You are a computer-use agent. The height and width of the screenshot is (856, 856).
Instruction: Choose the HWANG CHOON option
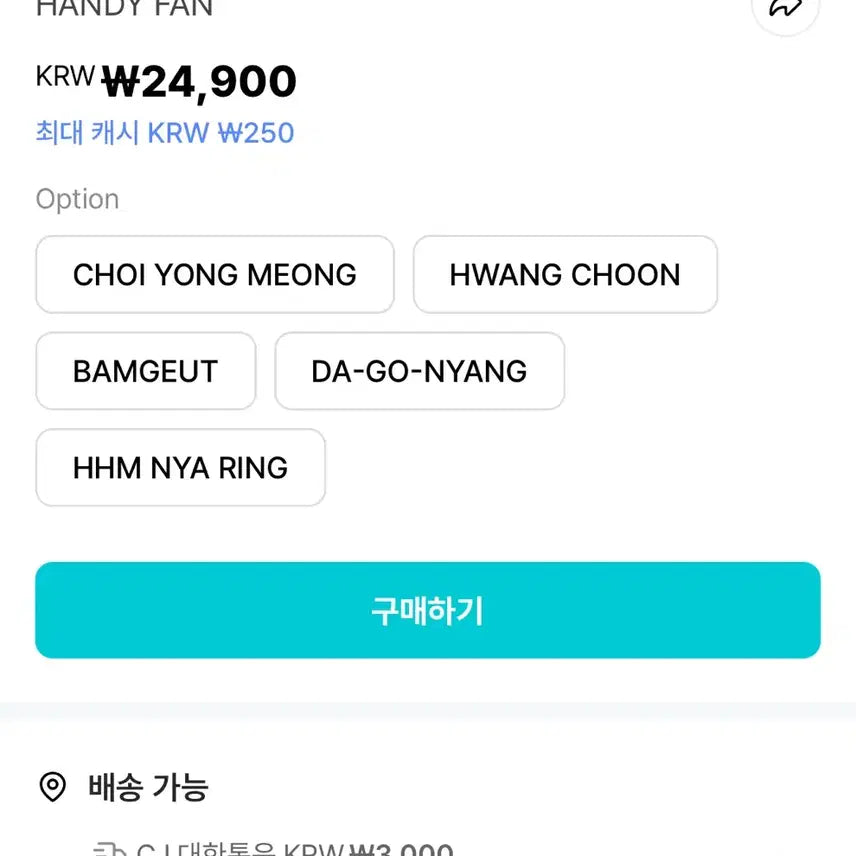click(565, 275)
